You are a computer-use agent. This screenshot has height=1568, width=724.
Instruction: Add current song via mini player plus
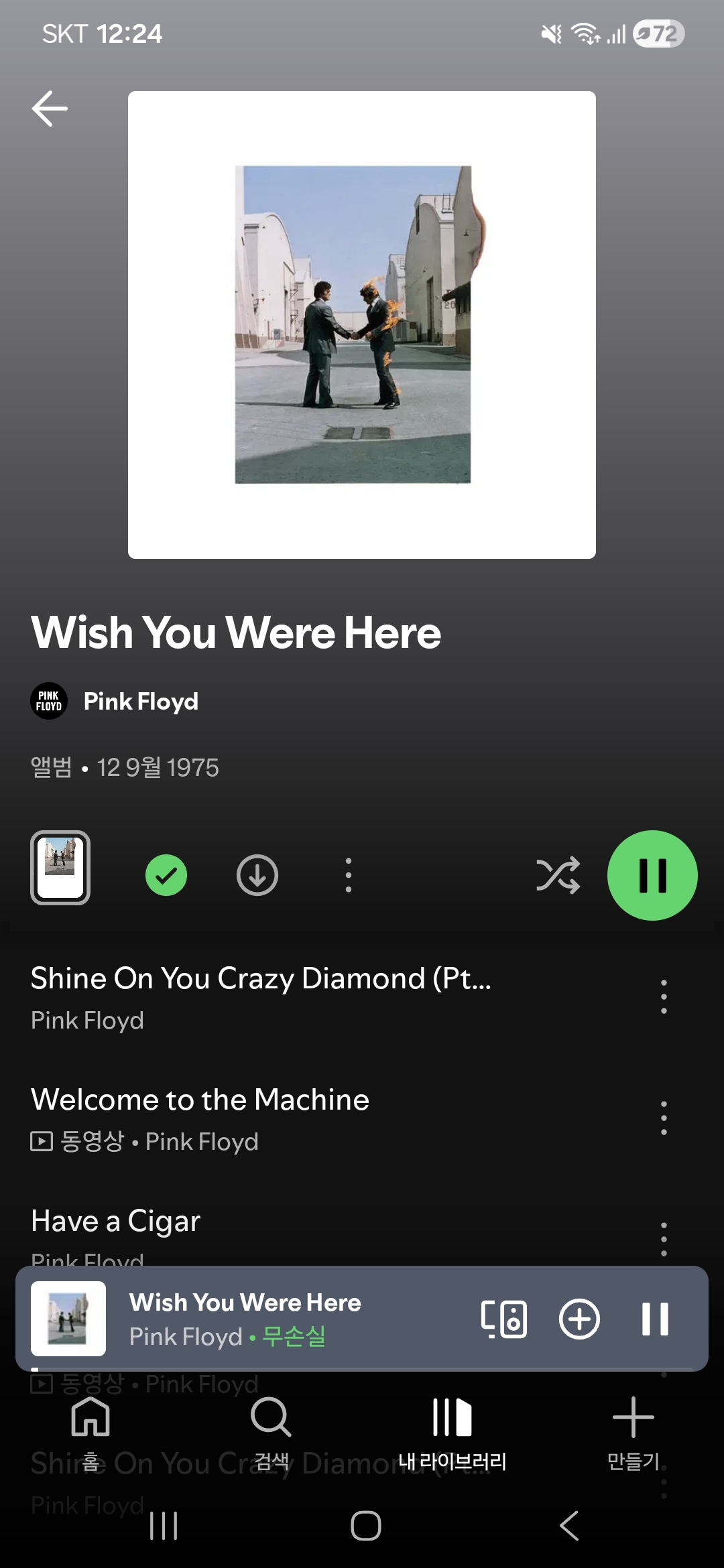pos(579,1319)
